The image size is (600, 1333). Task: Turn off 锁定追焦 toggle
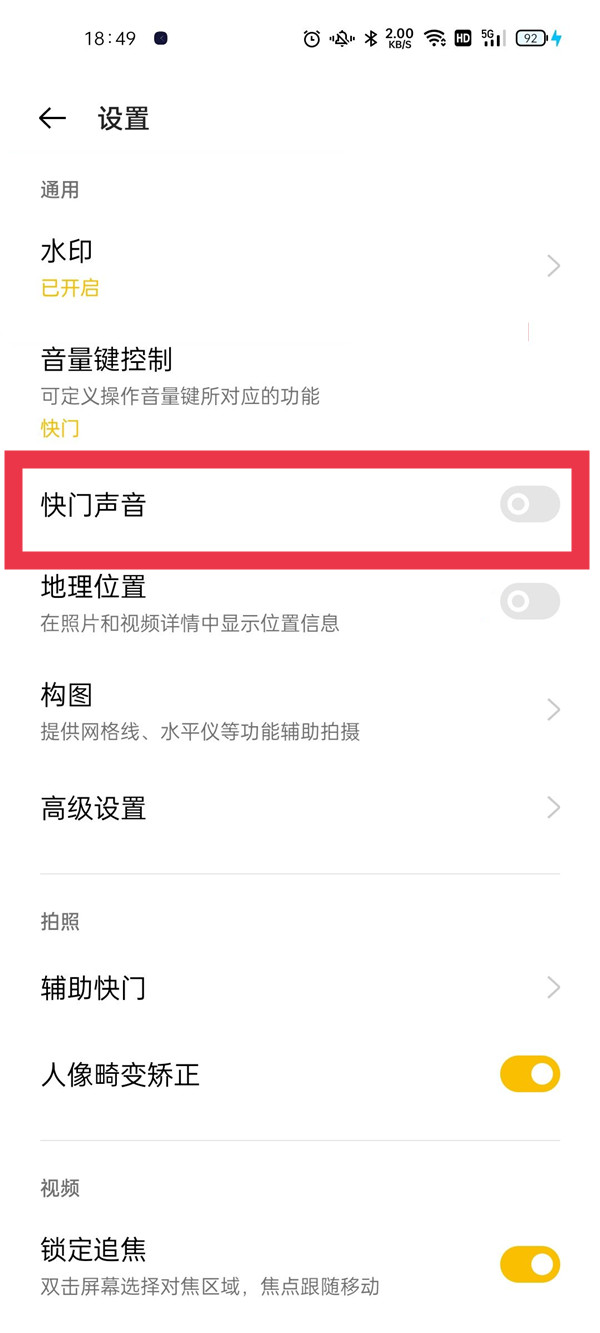(530, 1265)
